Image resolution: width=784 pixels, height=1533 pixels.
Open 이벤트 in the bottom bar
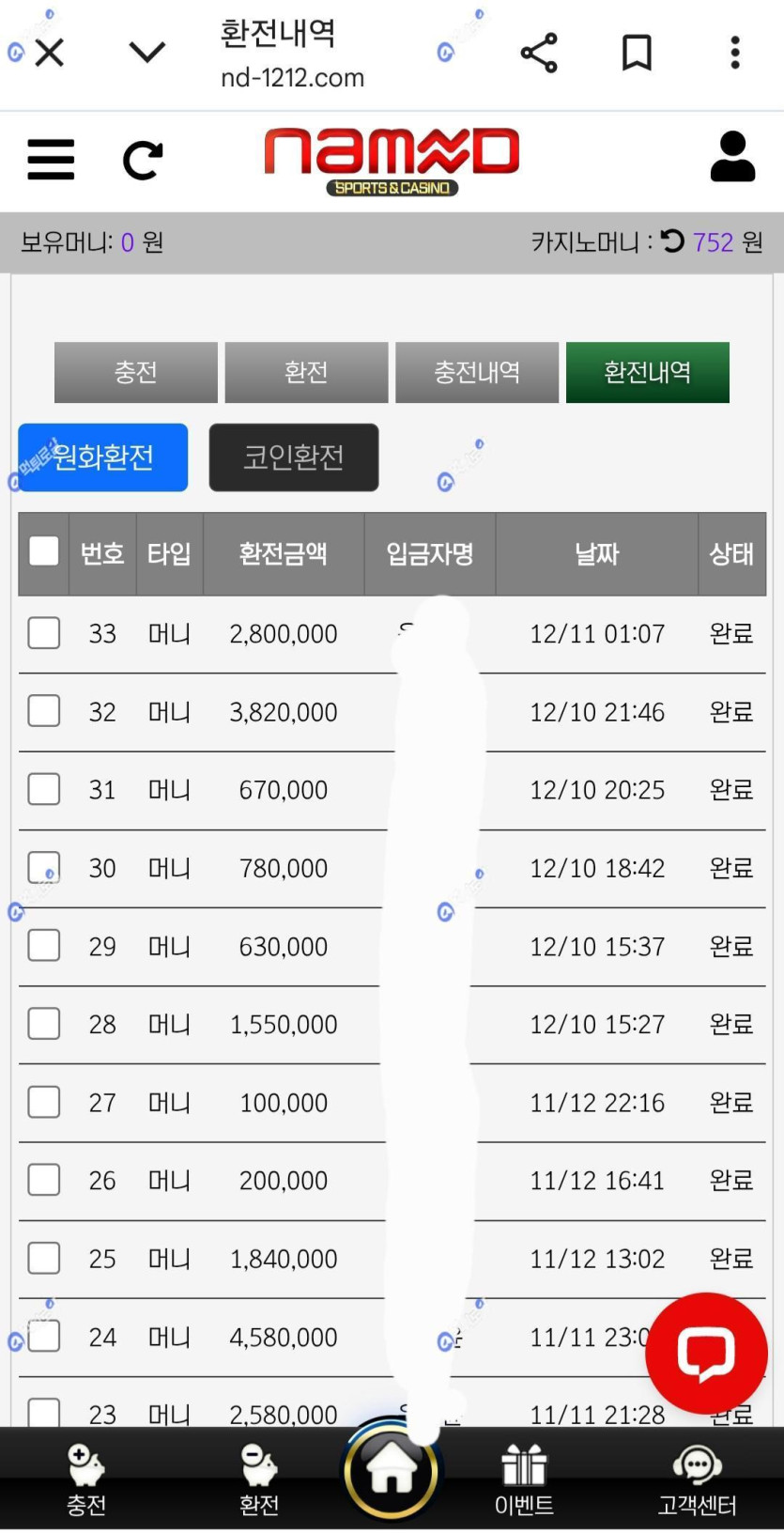click(524, 1480)
